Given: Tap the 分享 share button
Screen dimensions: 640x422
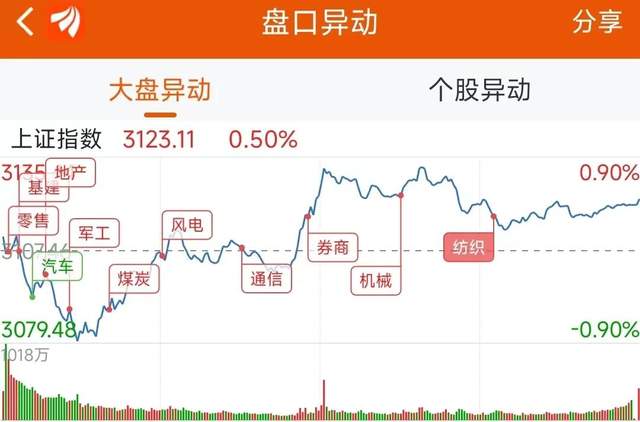Looking at the screenshot, I should 597,23.
